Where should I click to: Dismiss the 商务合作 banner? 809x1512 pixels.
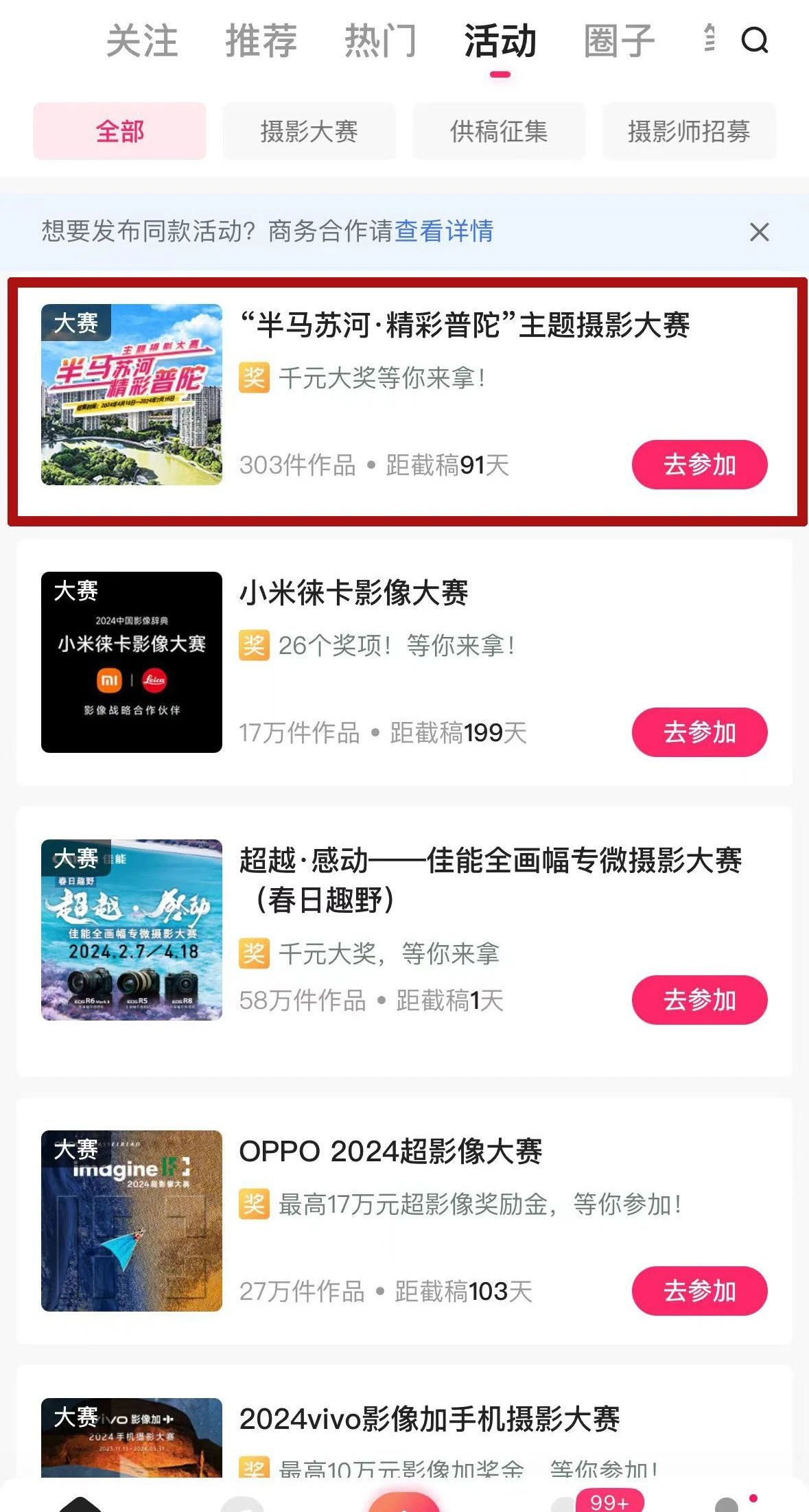click(x=759, y=232)
